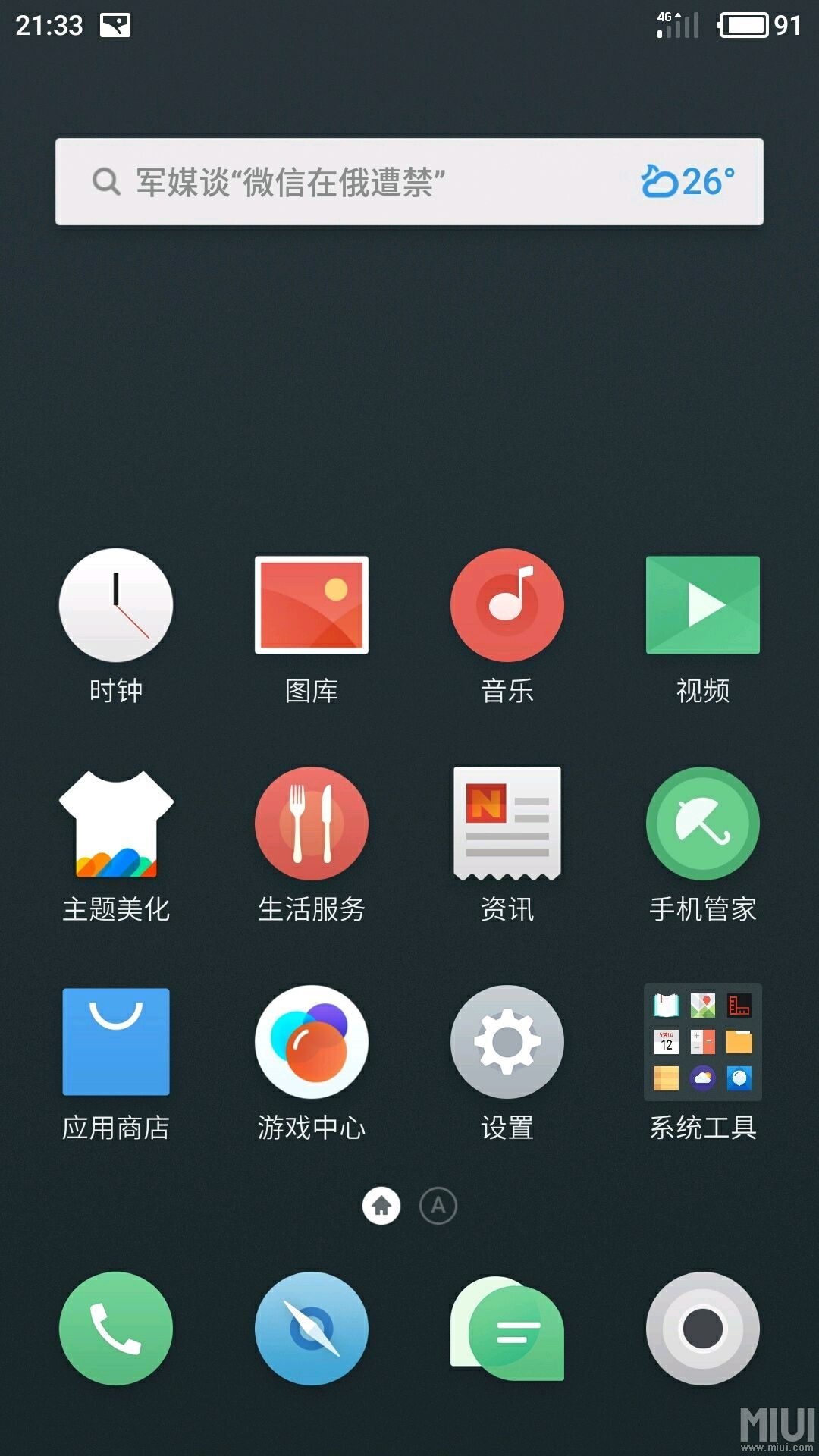Launch 游戏中心 game center
Viewport: 819px width, 1456px height.
tap(312, 1042)
